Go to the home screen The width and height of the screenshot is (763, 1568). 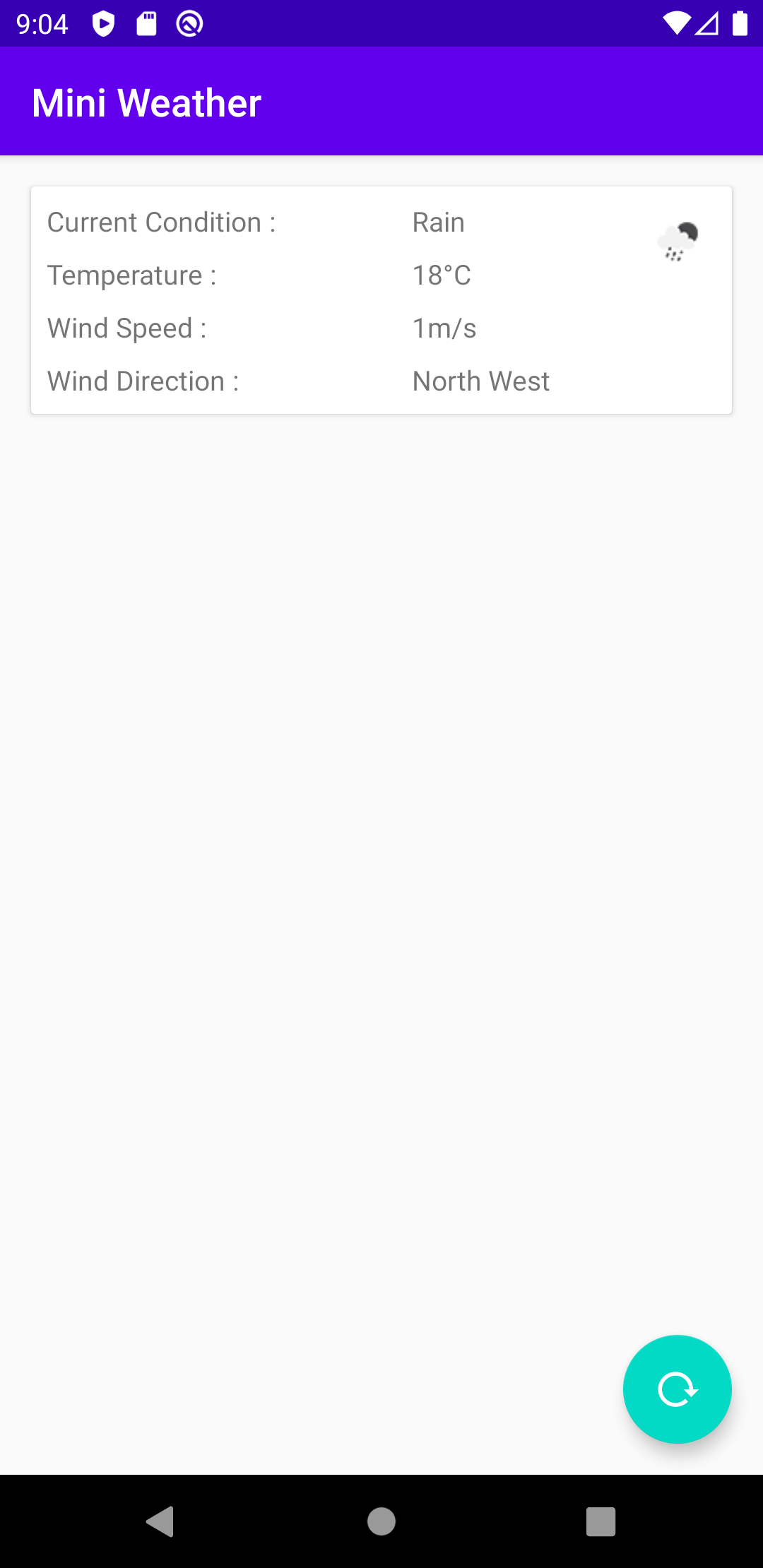381,1521
